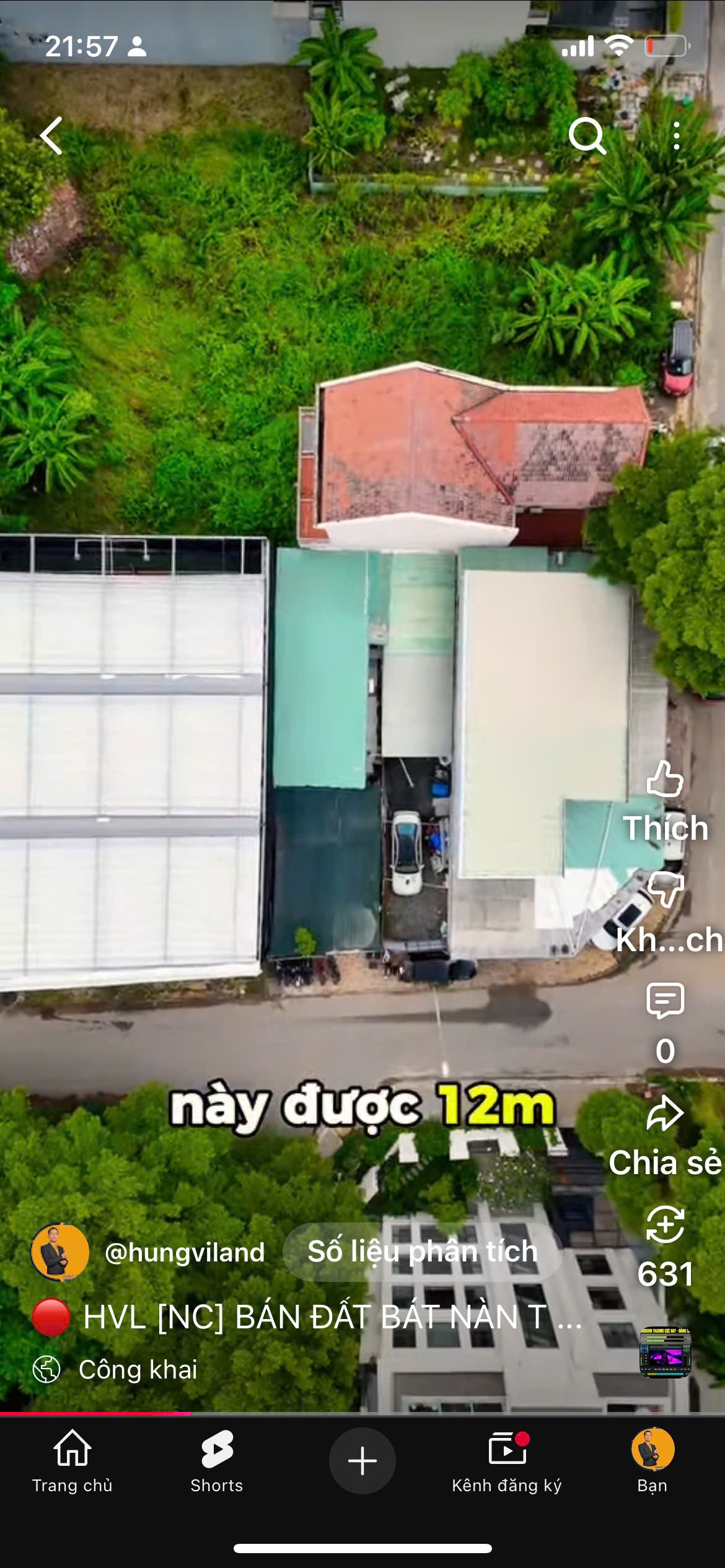View Số liệu phân tích analytics
This screenshot has height=1568, width=725.
coord(423,1252)
